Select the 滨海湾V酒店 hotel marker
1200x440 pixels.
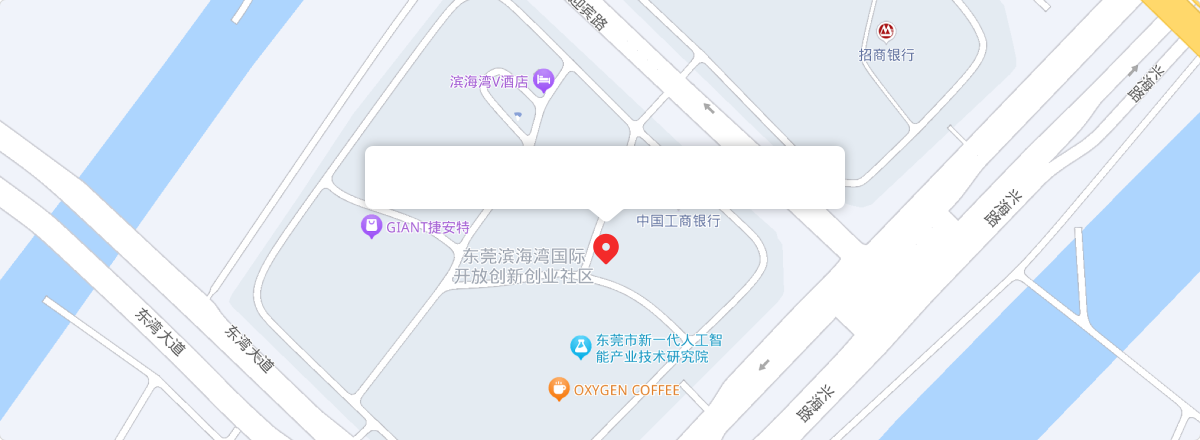544,79
